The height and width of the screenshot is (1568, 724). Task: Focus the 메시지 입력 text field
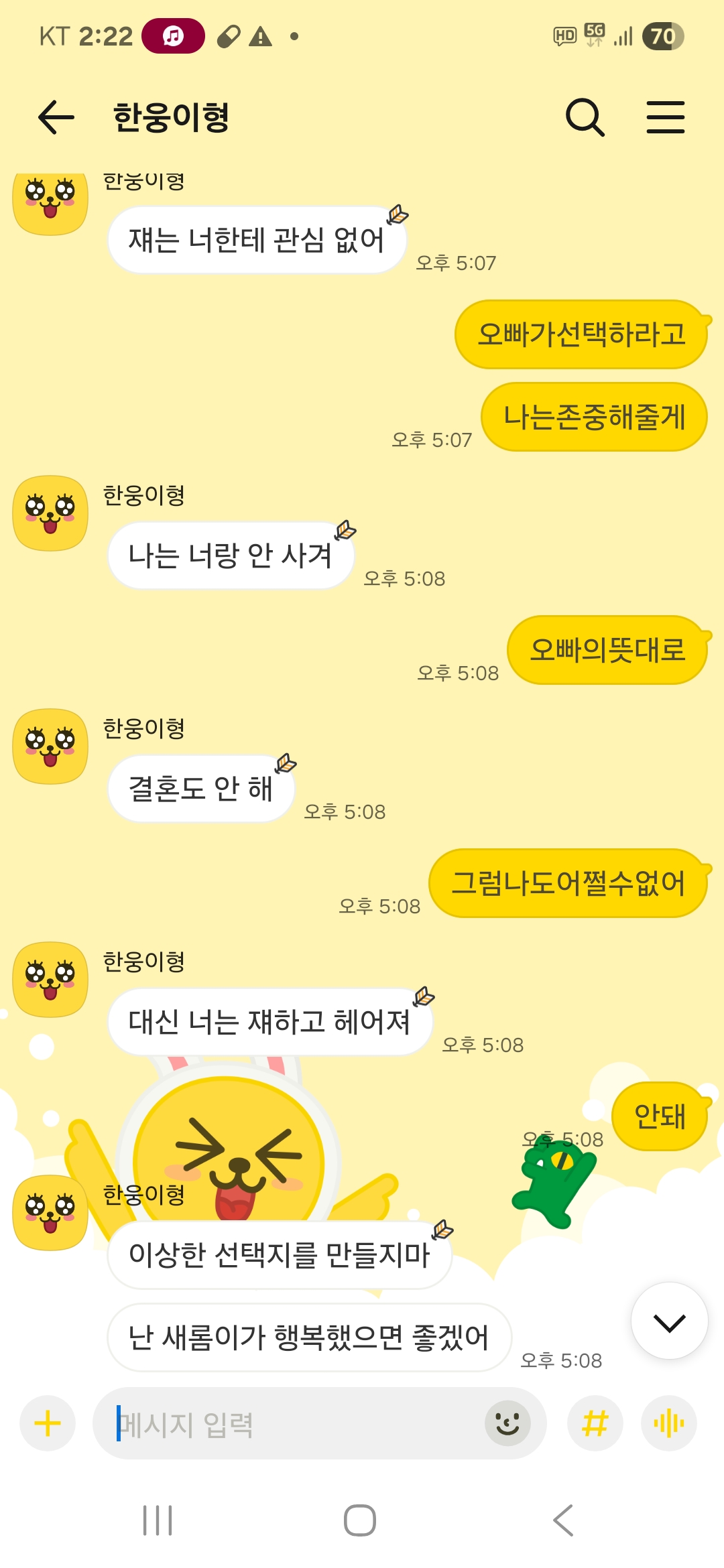tap(295, 1424)
